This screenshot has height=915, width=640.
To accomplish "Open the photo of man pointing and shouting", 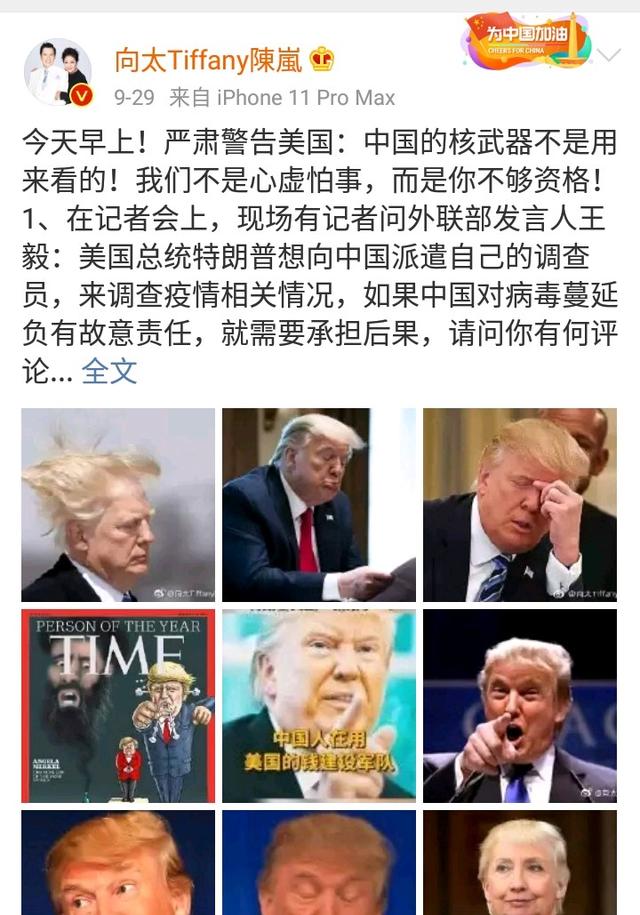I will tap(520, 706).
